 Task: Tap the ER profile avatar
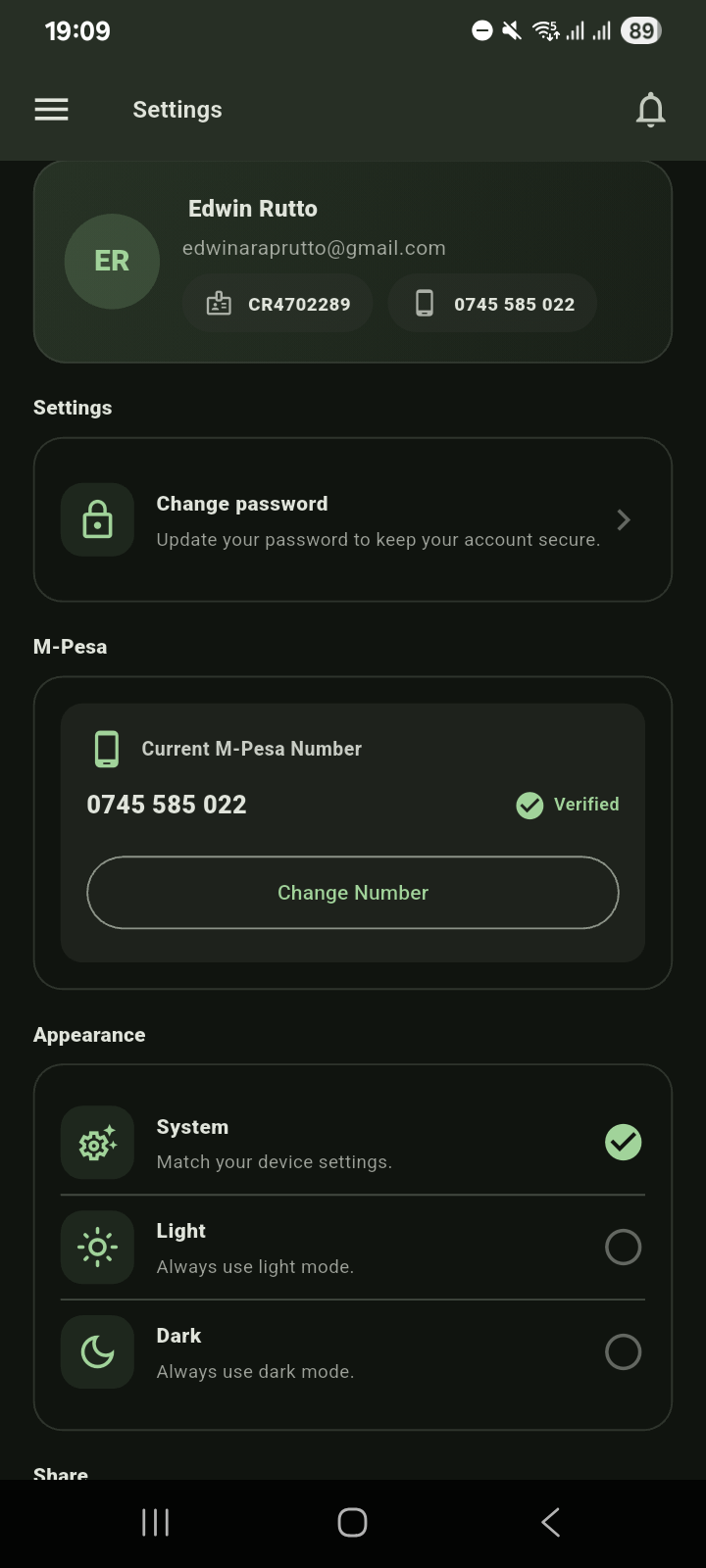pos(111,262)
